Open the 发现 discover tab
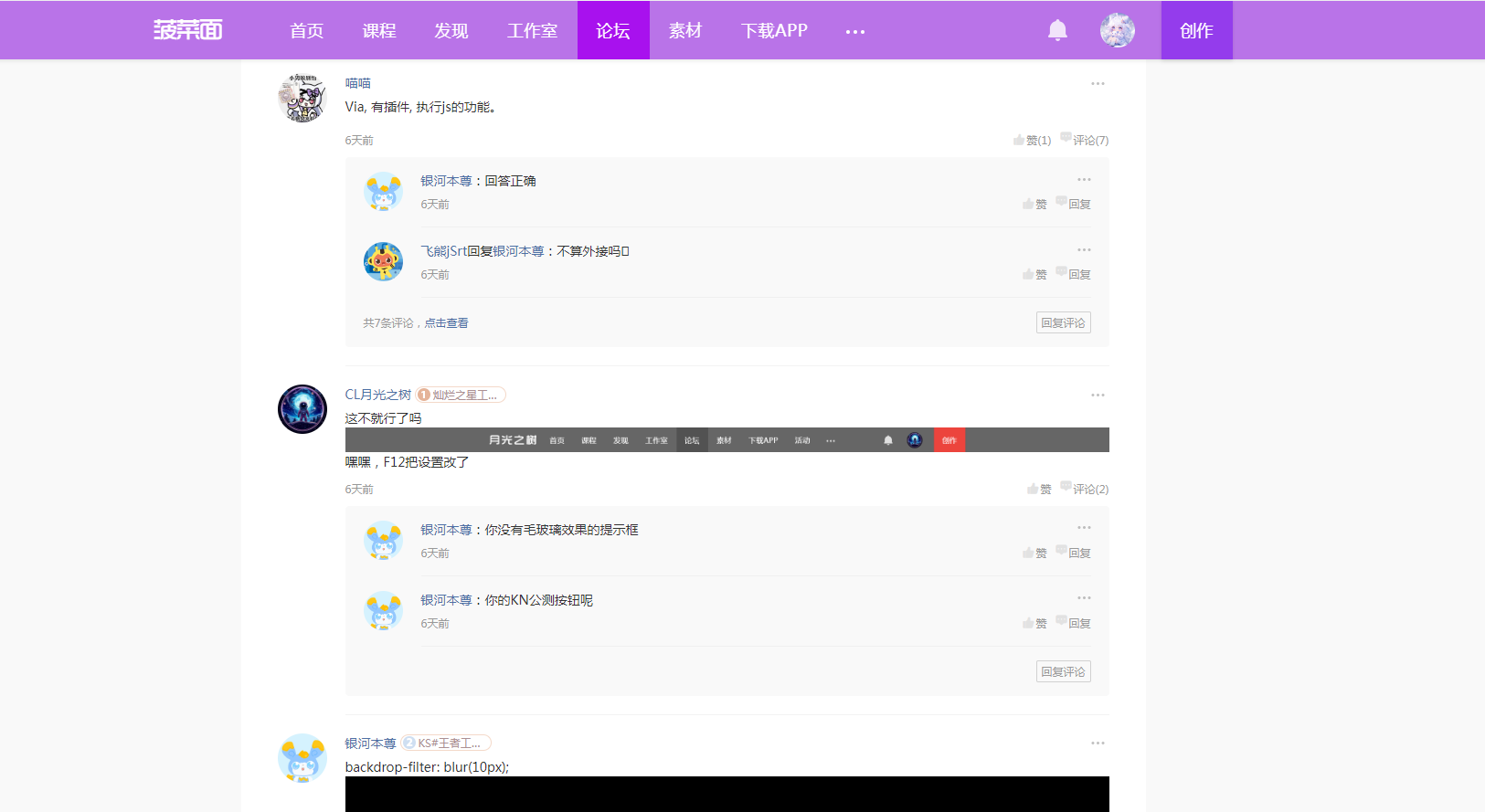 (x=451, y=30)
